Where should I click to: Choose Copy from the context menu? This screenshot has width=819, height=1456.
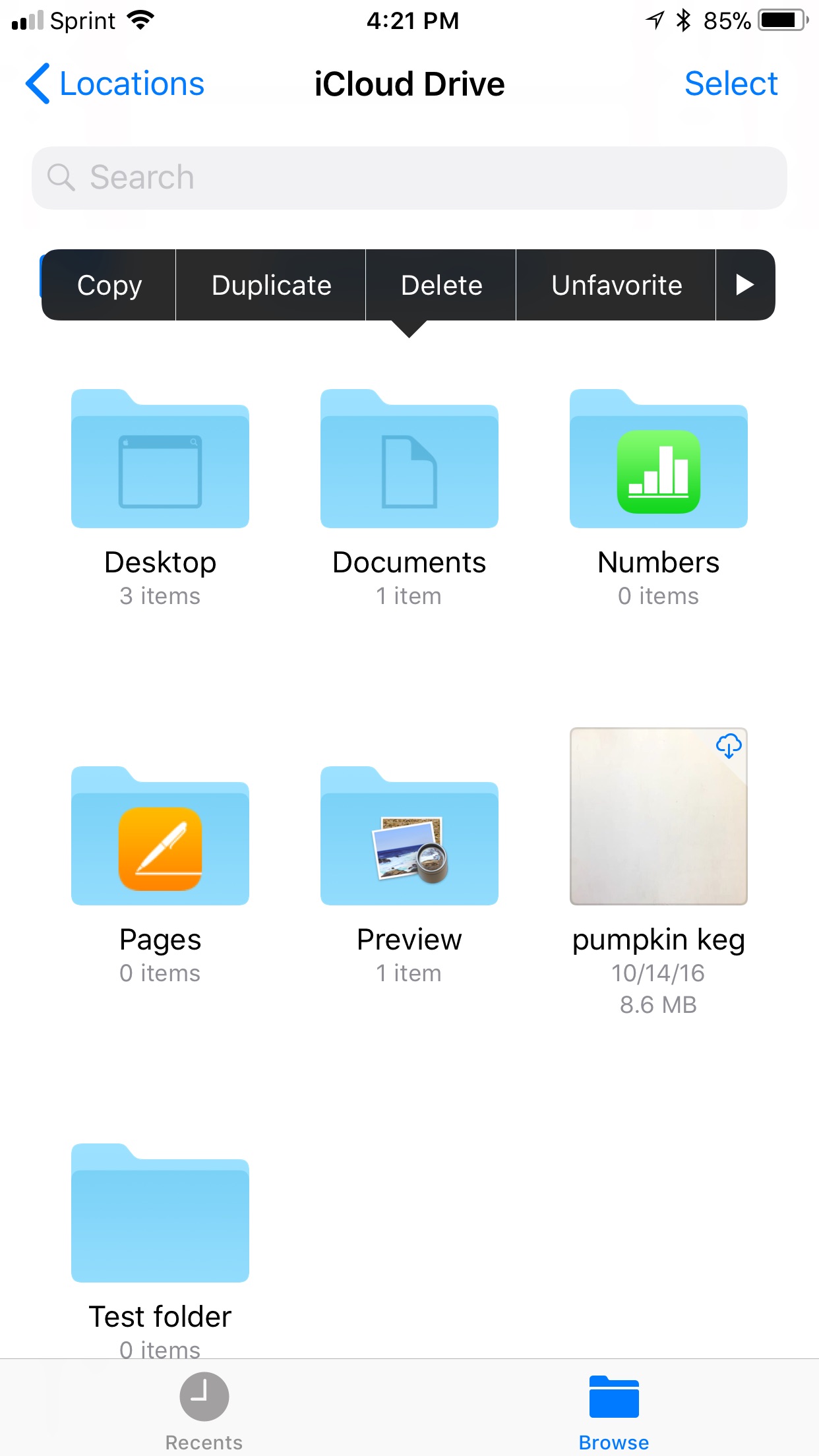click(109, 285)
